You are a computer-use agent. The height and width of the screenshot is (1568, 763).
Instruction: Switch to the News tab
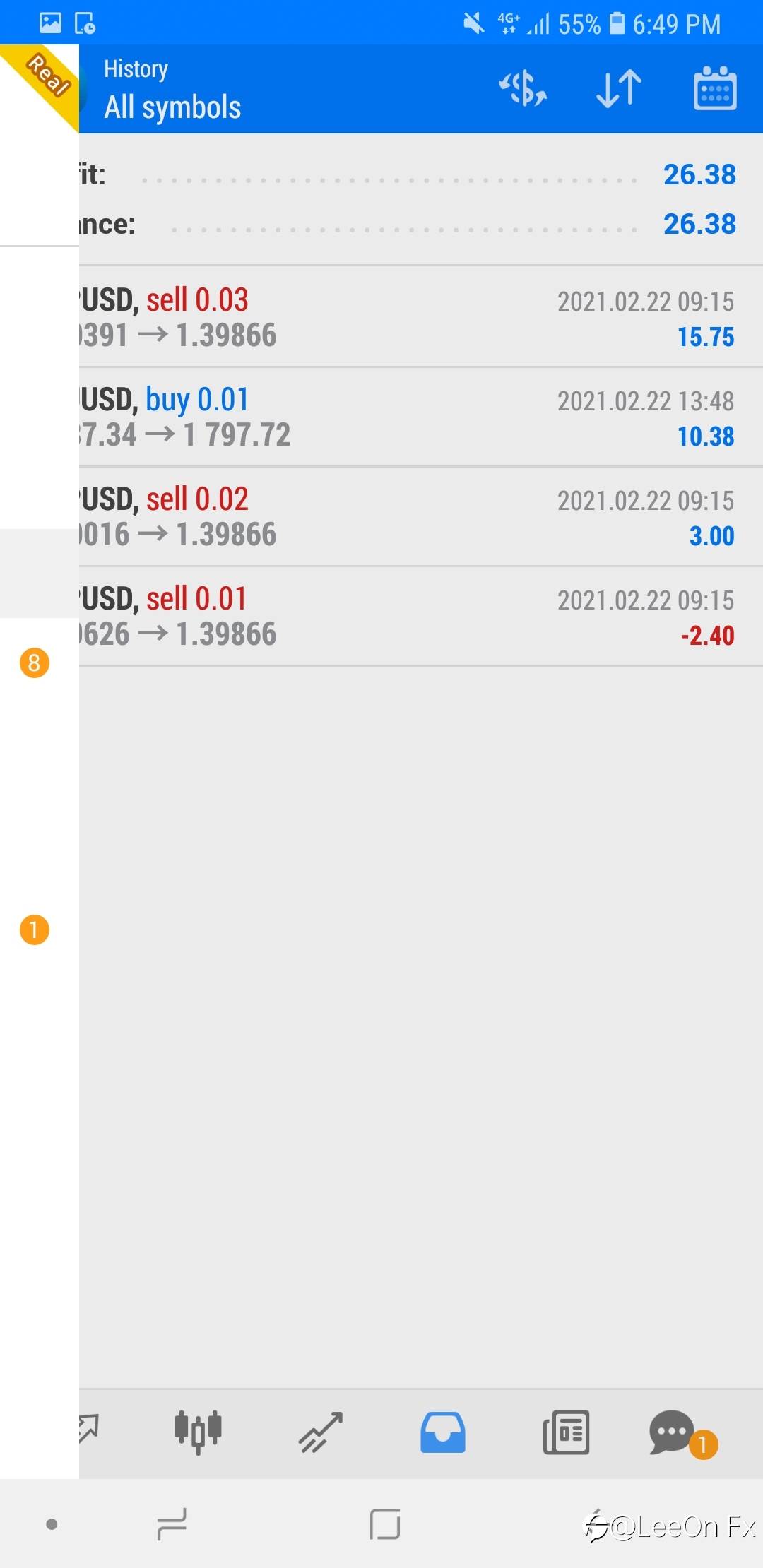tap(566, 1432)
